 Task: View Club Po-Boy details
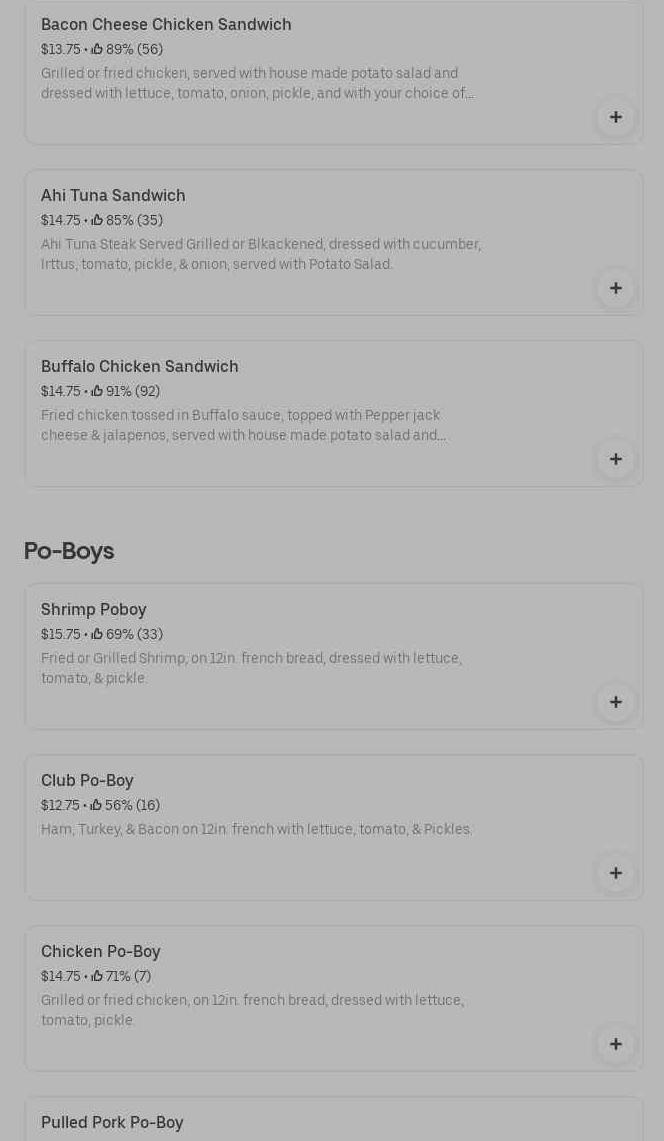tap(260, 815)
